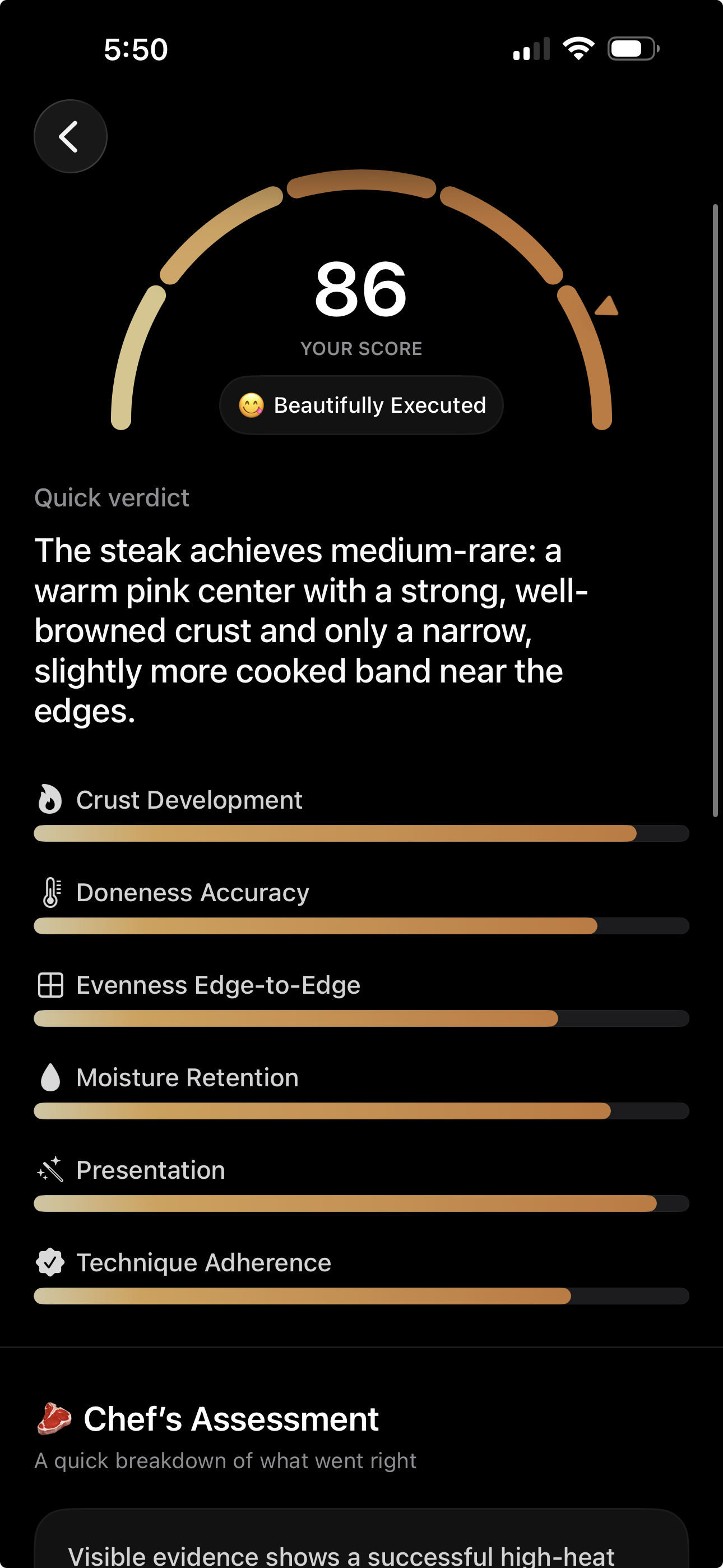Select the water droplet icon for Moisture Retention
Screen dimensions: 723x1568
coord(51,1077)
